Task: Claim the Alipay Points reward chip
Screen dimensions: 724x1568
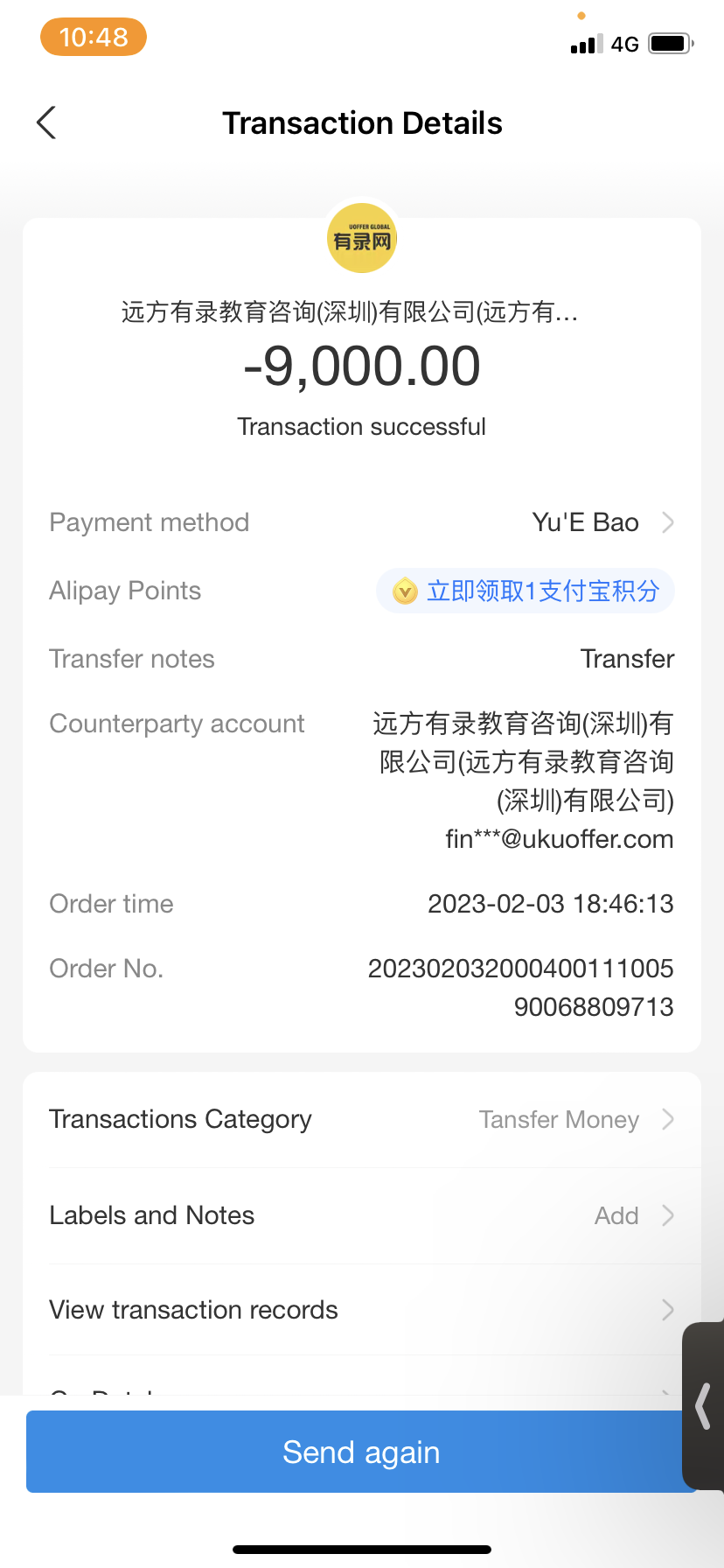Action: click(x=526, y=591)
